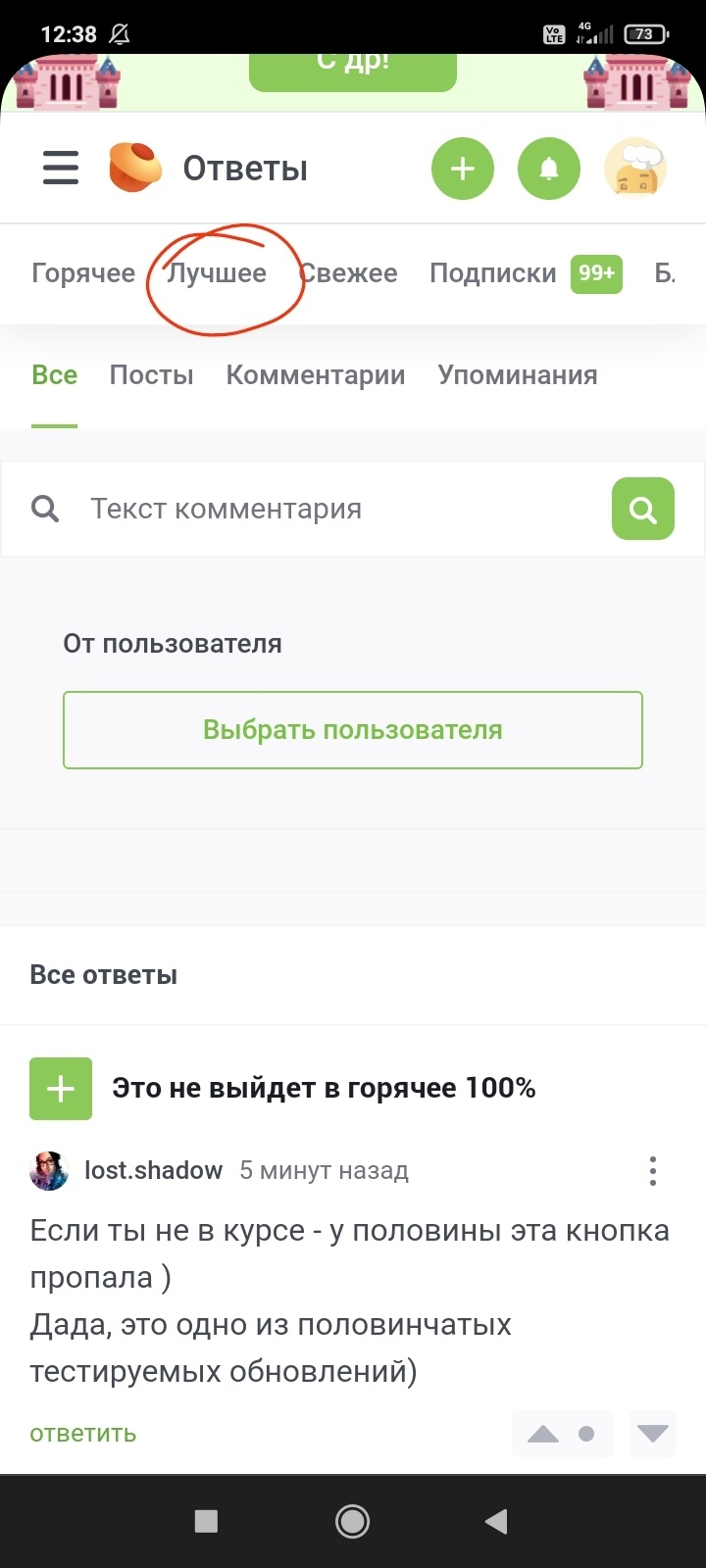Tap the green search button
The image size is (706, 1568).
tap(642, 509)
